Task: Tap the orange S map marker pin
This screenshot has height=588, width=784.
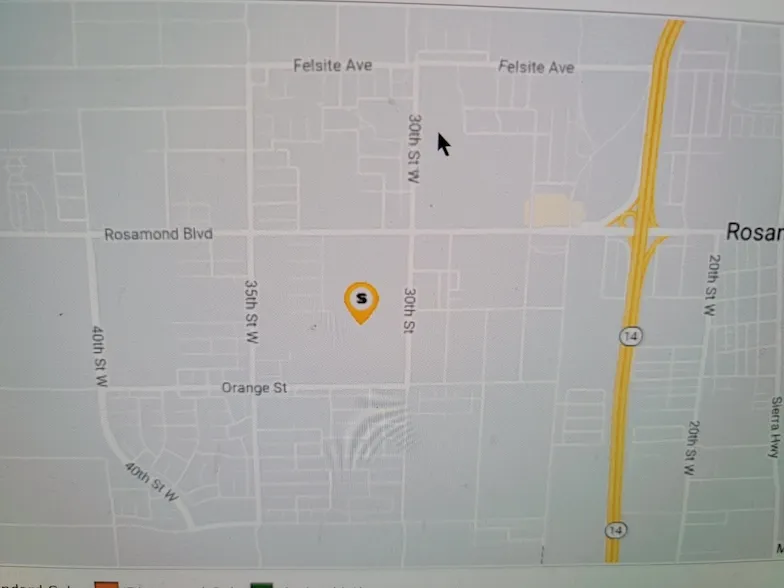Action: (x=361, y=300)
